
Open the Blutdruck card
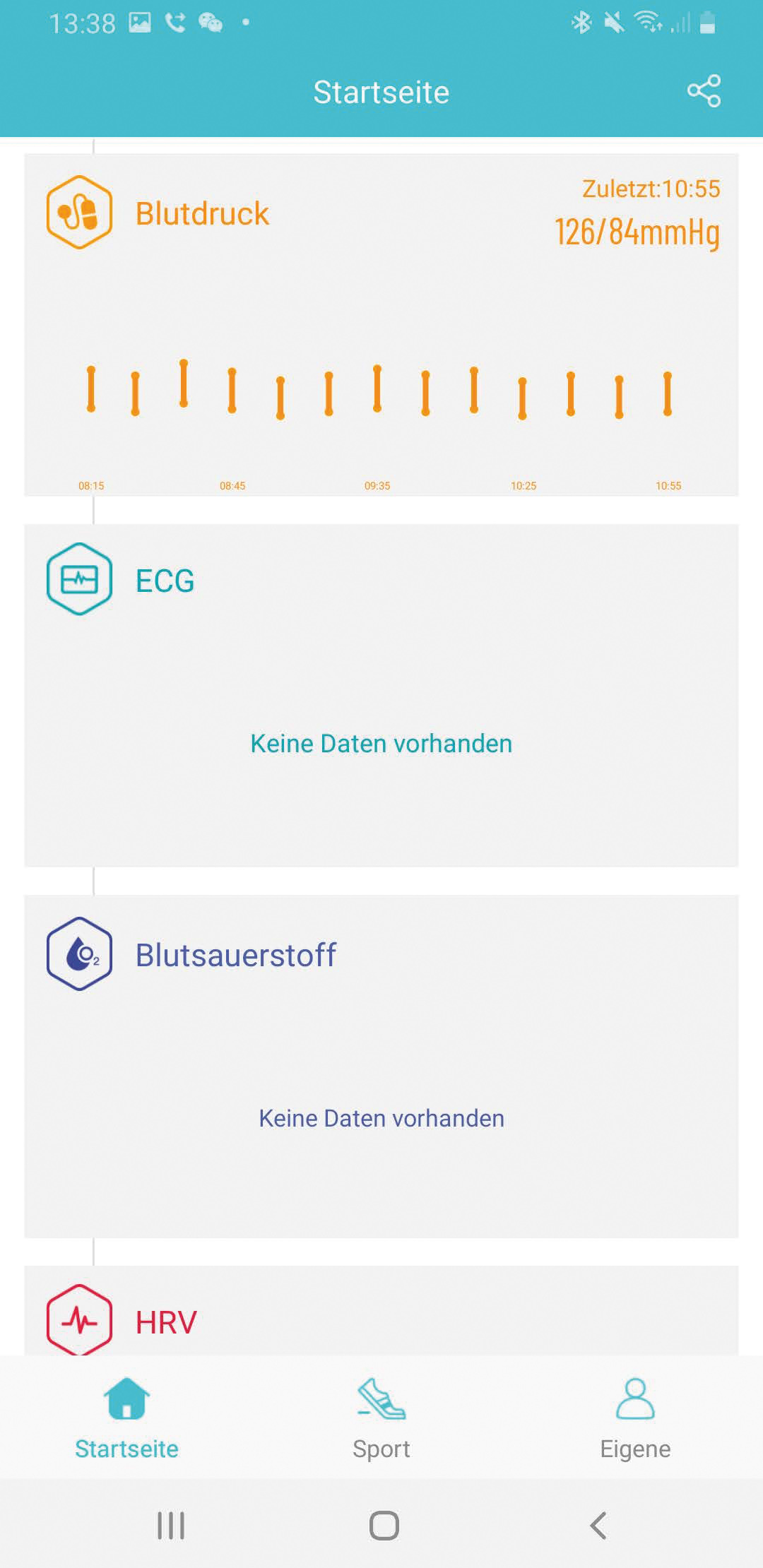[381, 325]
